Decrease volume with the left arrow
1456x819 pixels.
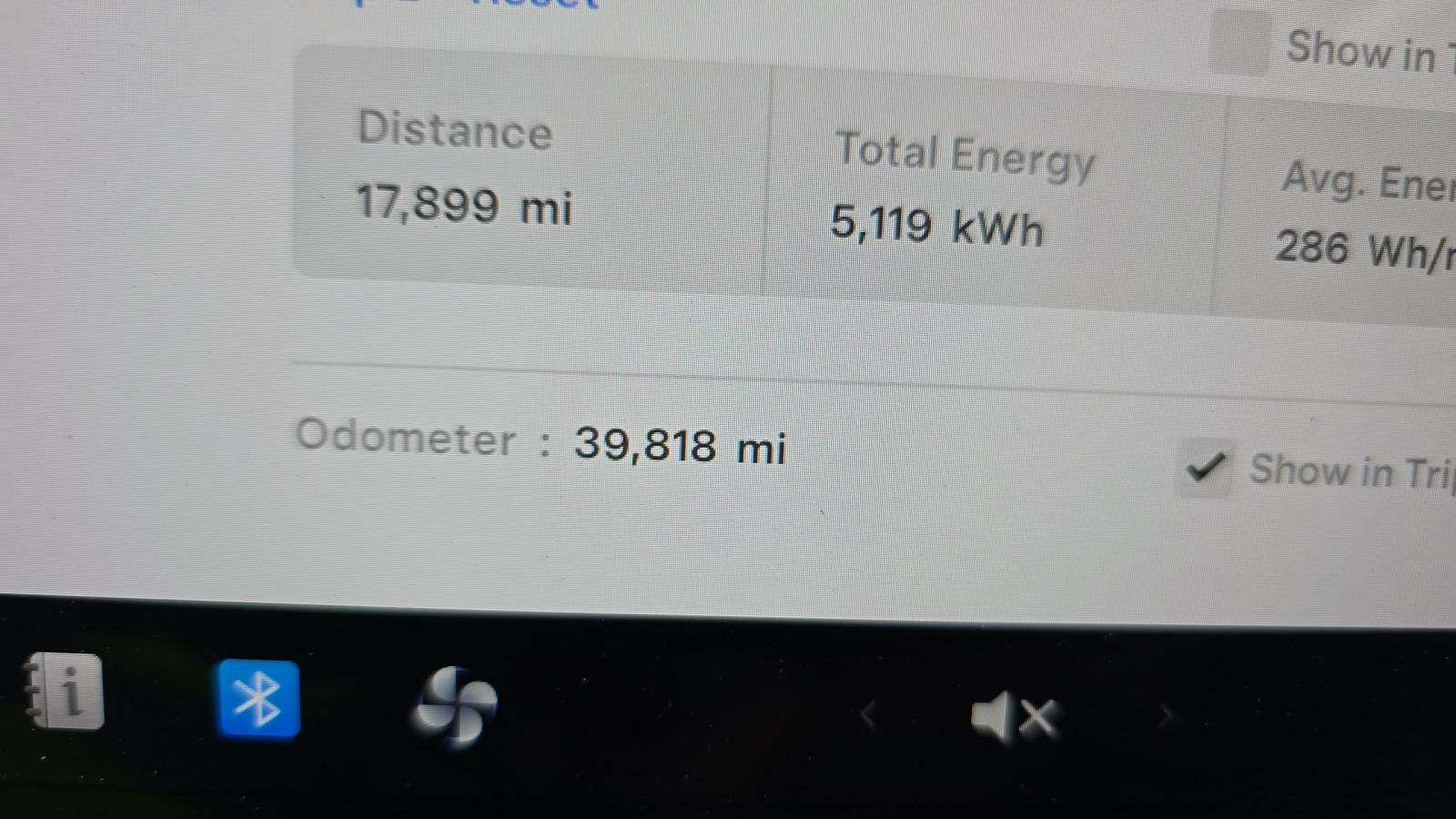tap(867, 716)
